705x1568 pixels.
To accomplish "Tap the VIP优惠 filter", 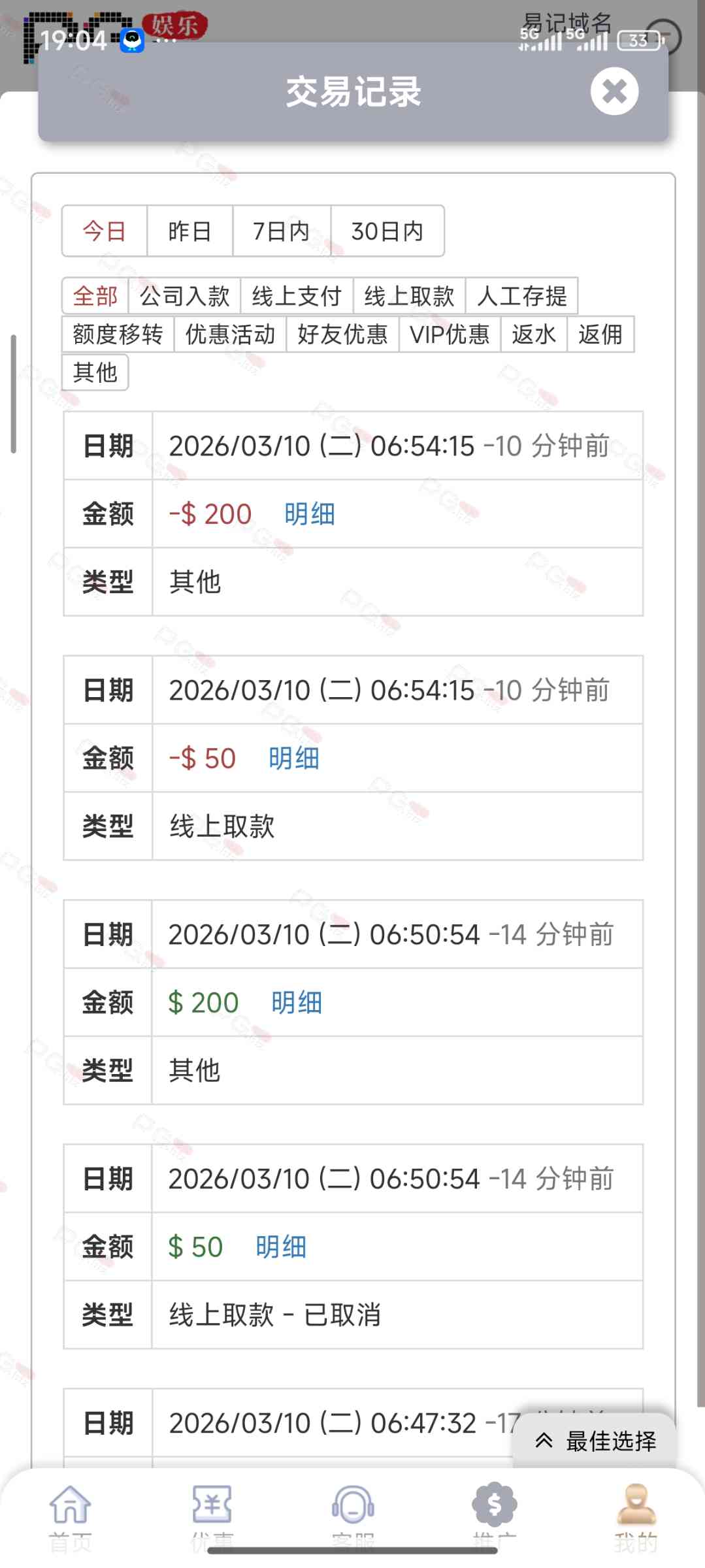I will tap(450, 335).
